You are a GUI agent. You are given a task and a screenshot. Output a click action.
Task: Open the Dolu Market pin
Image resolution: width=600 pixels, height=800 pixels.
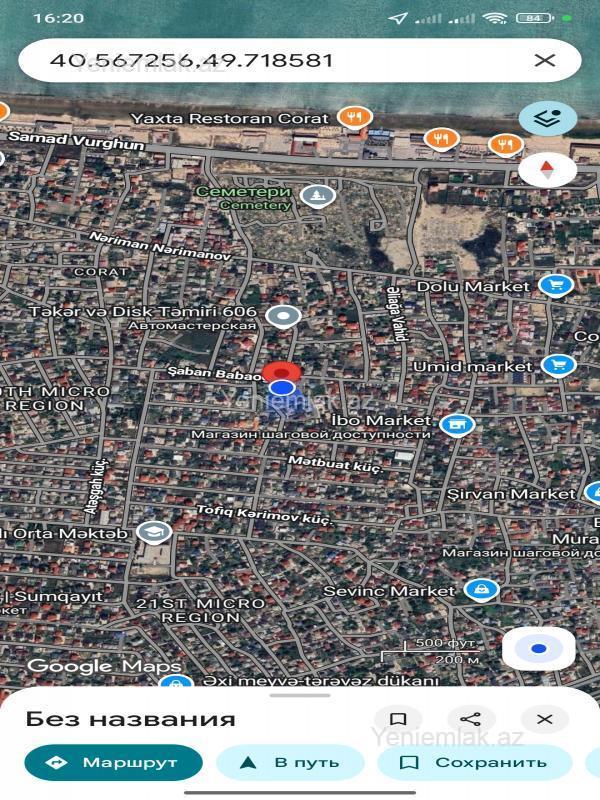tap(555, 286)
